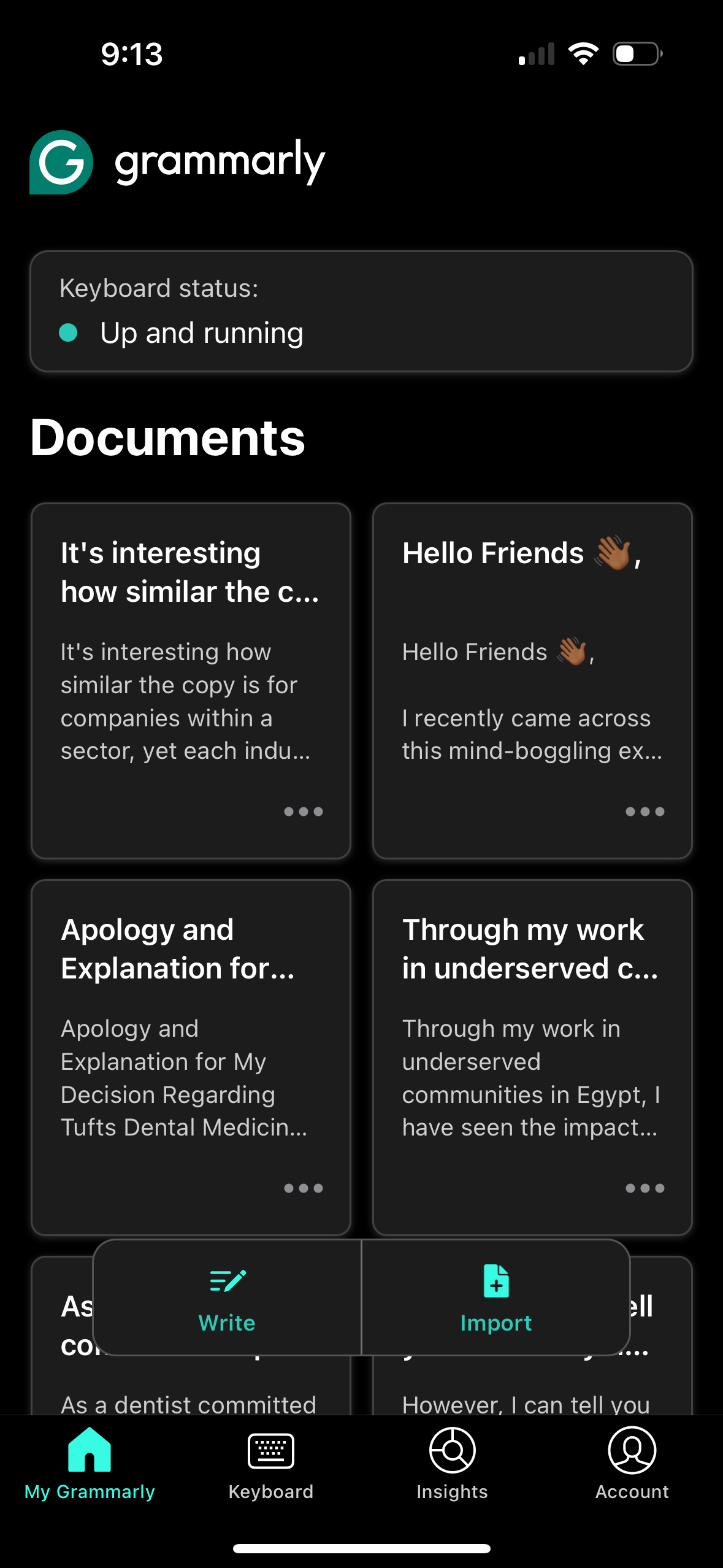The width and height of the screenshot is (723, 1568).
Task: Tap the battery indicator in status bar
Action: 636,53
